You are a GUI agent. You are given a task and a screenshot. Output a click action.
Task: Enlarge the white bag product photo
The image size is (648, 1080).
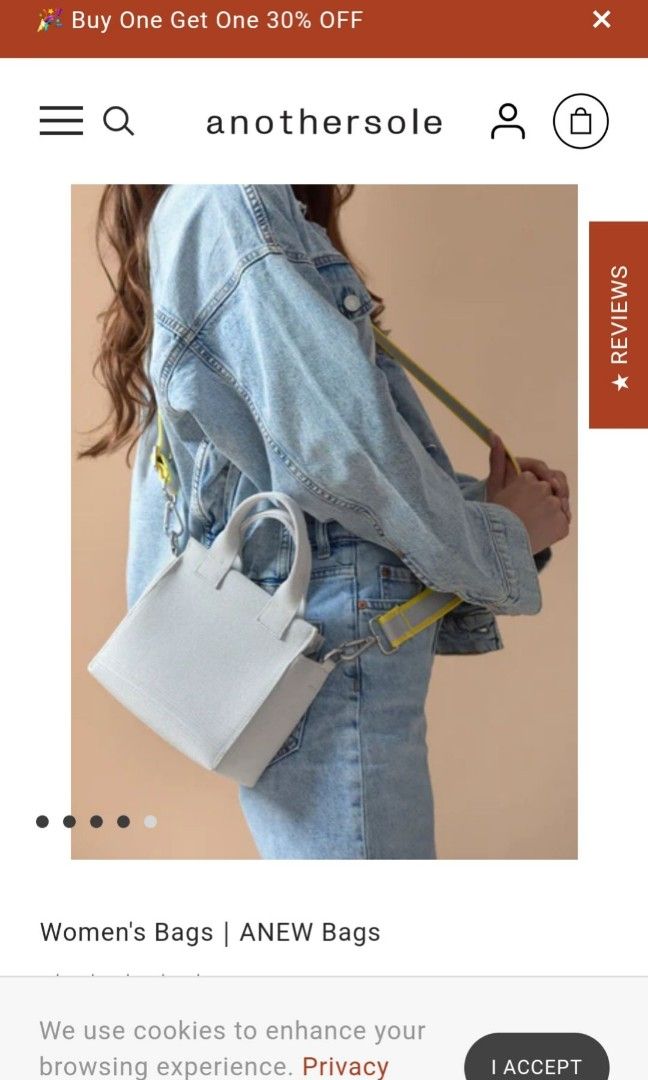coord(324,520)
